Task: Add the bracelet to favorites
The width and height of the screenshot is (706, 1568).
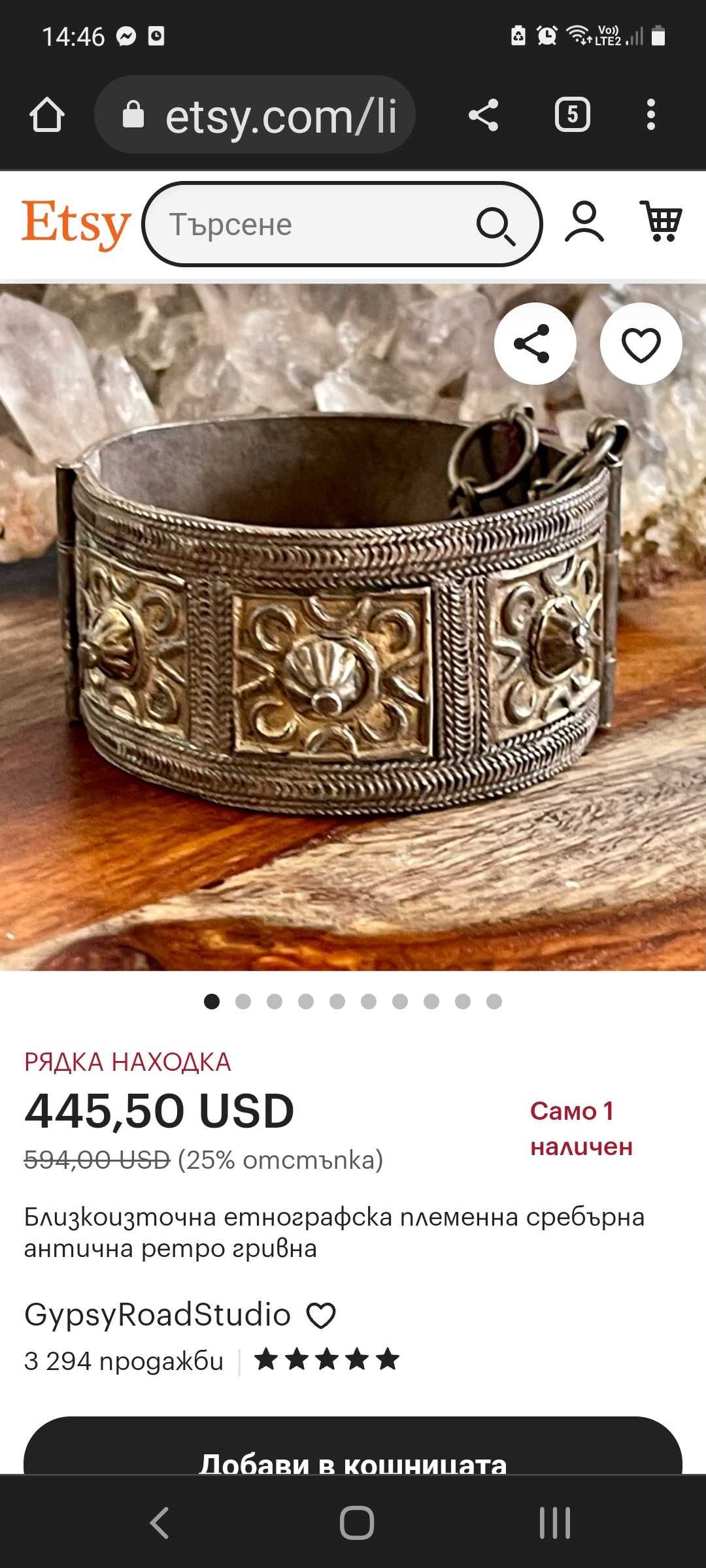Action: (641, 344)
